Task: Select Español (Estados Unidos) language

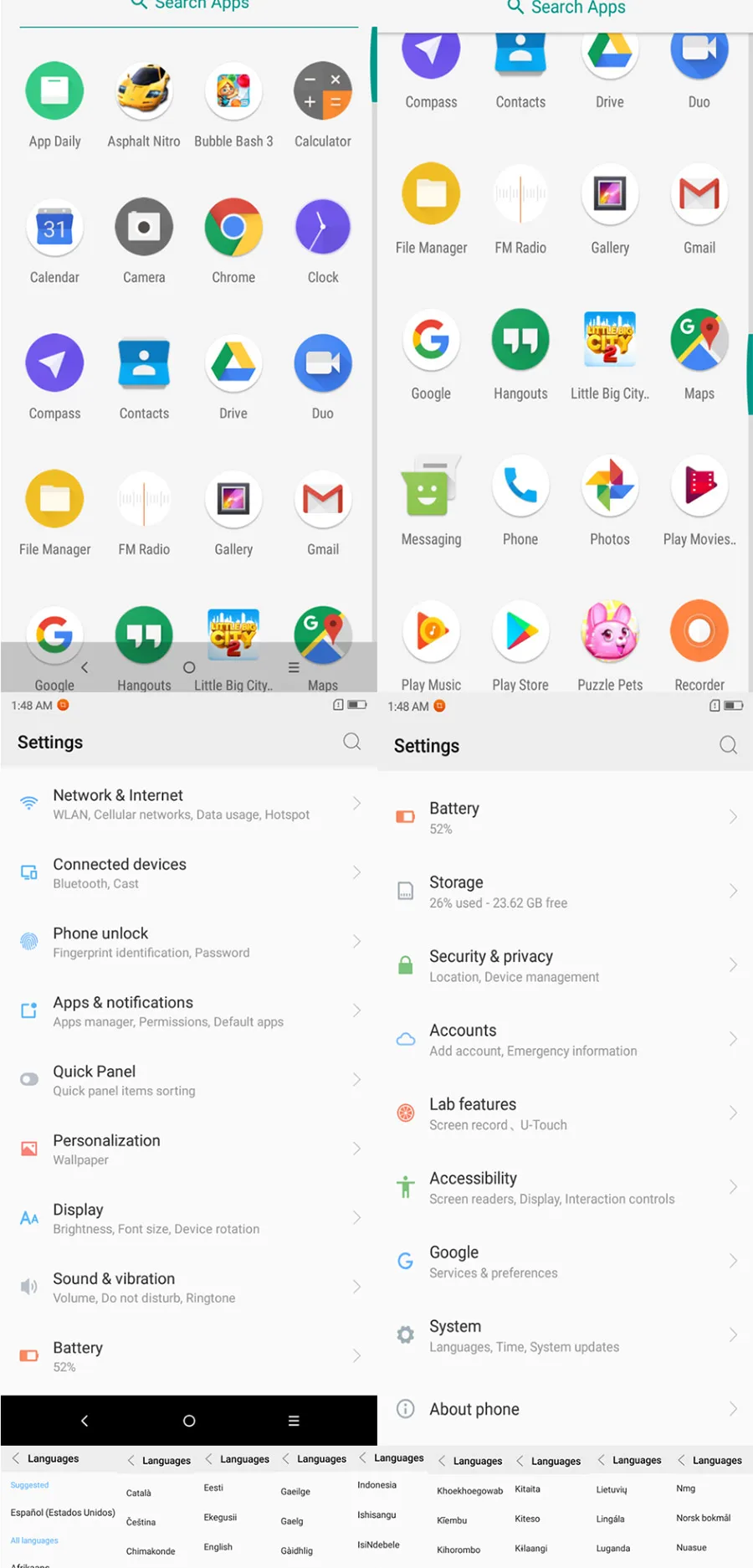Action: pos(61,1512)
